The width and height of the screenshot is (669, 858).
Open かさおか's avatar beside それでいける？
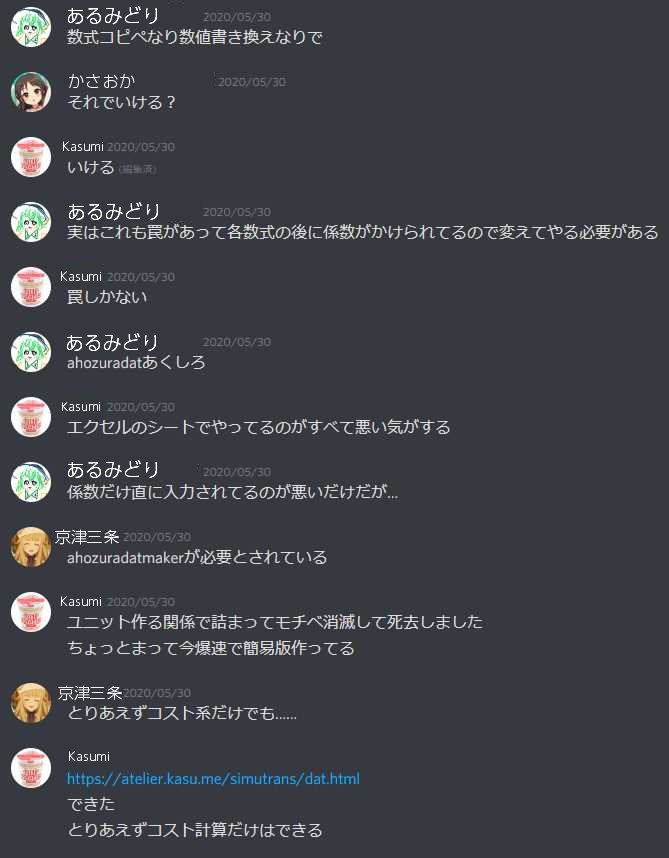(x=31, y=92)
